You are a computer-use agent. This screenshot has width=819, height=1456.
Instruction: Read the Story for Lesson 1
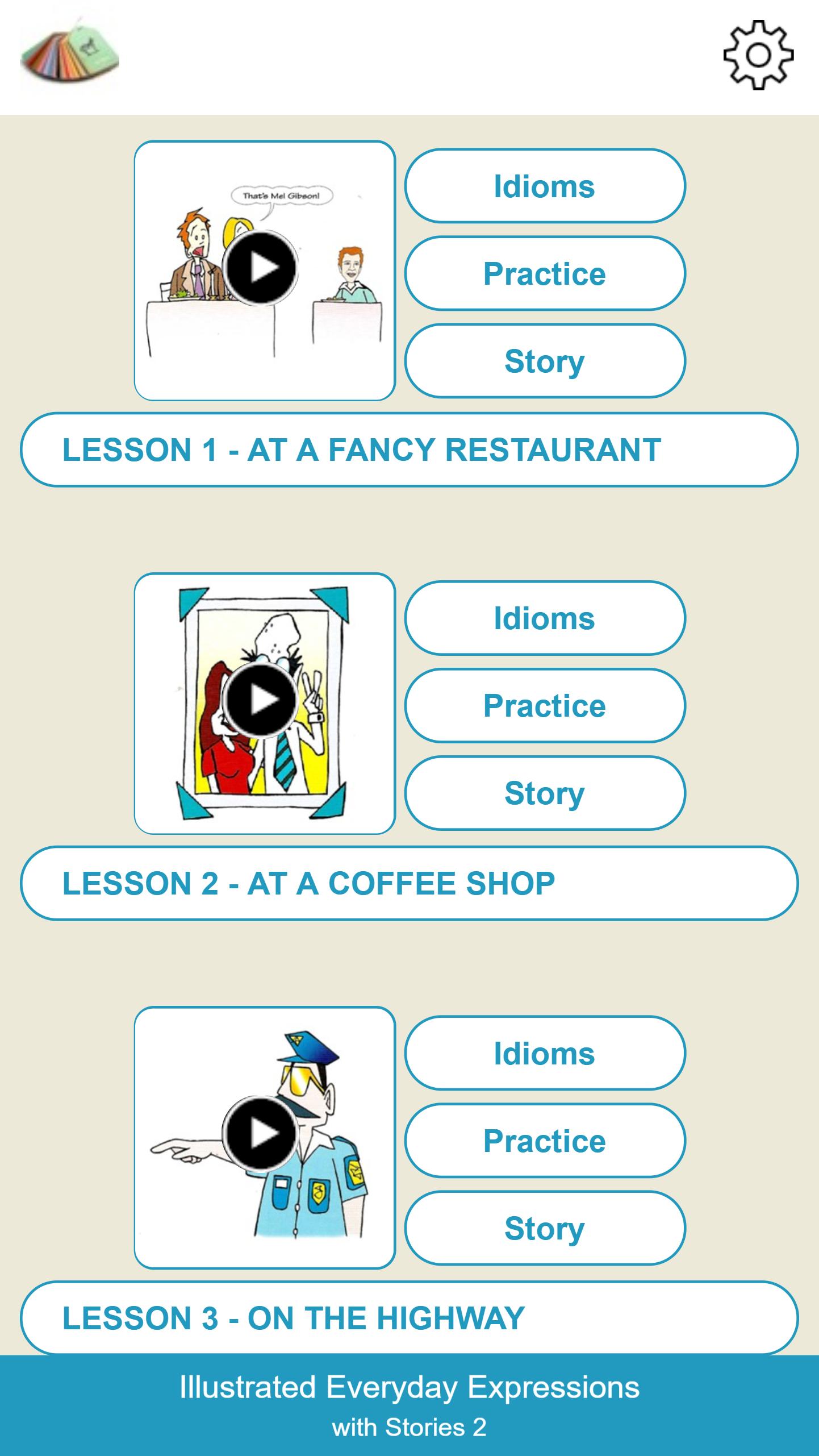coord(545,361)
